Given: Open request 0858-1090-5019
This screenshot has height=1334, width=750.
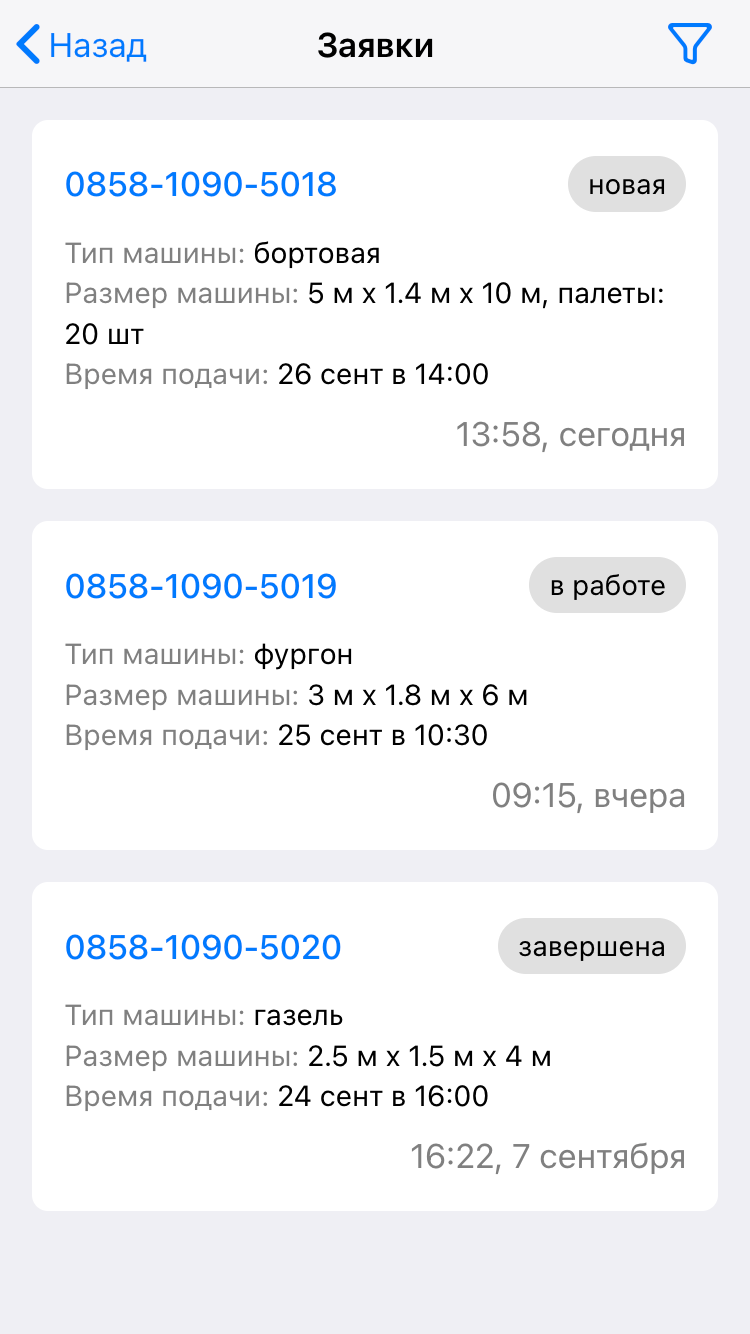Looking at the screenshot, I should 201,586.
